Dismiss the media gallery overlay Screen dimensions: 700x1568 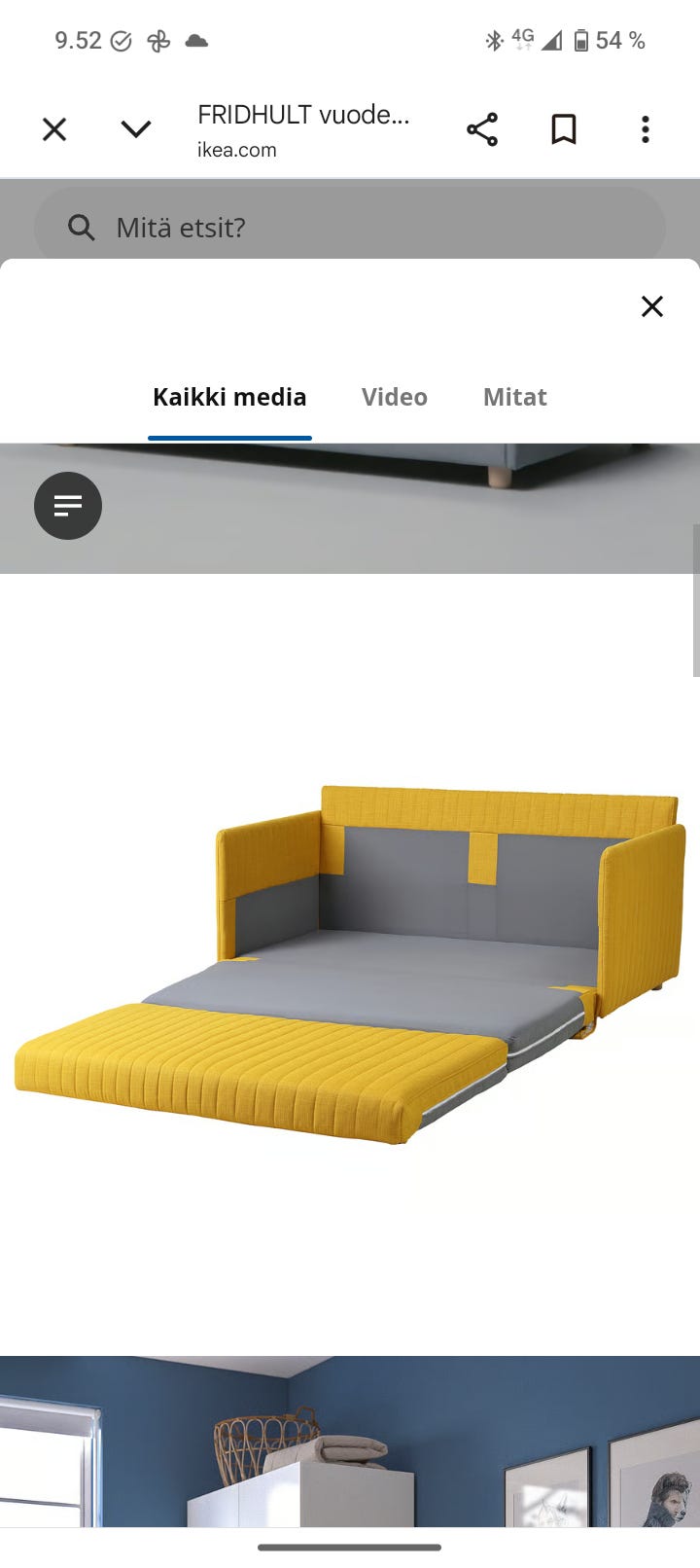(652, 306)
